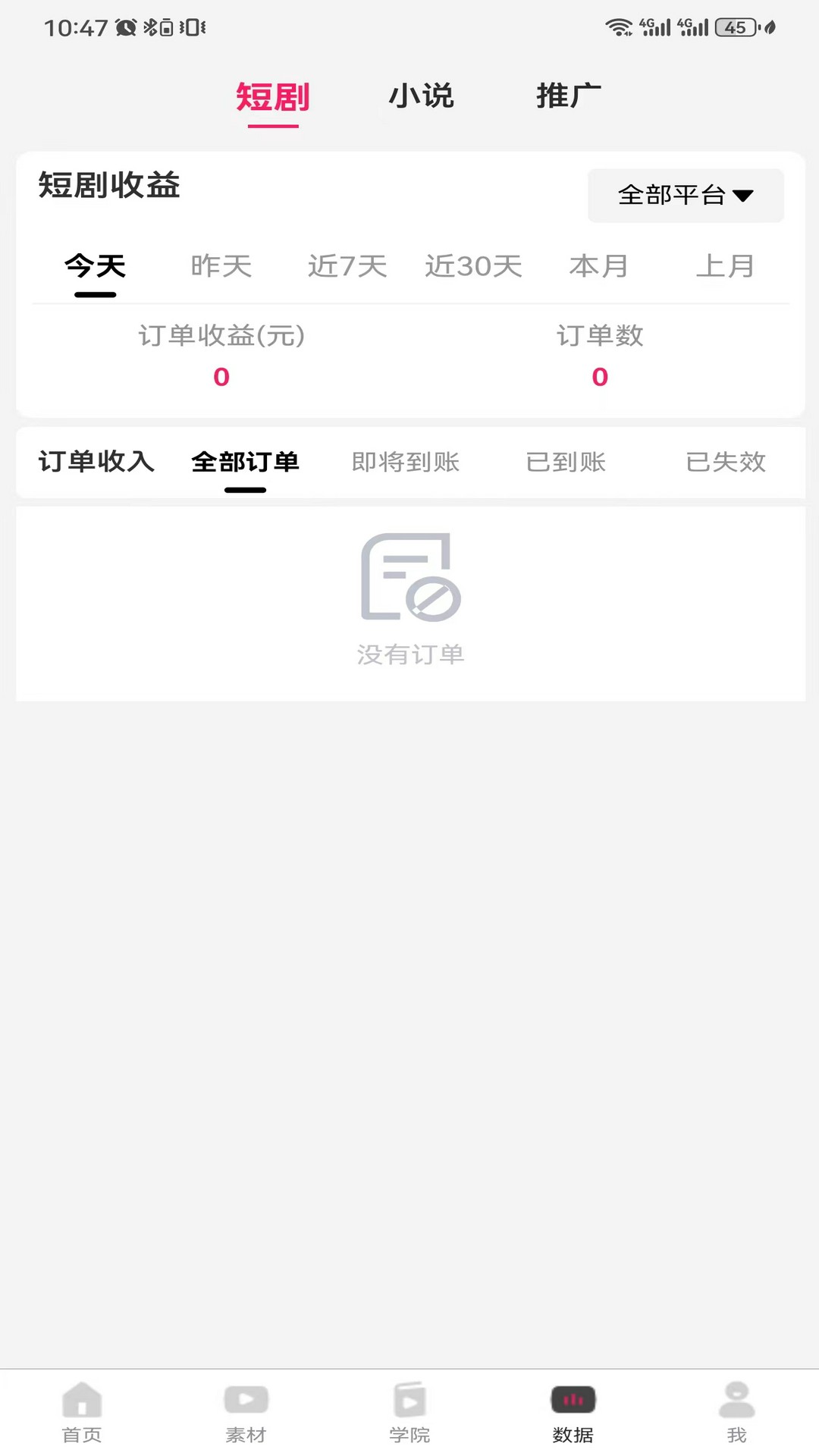Select the 今天 earnings period
The width and height of the screenshot is (819, 1456).
[96, 266]
